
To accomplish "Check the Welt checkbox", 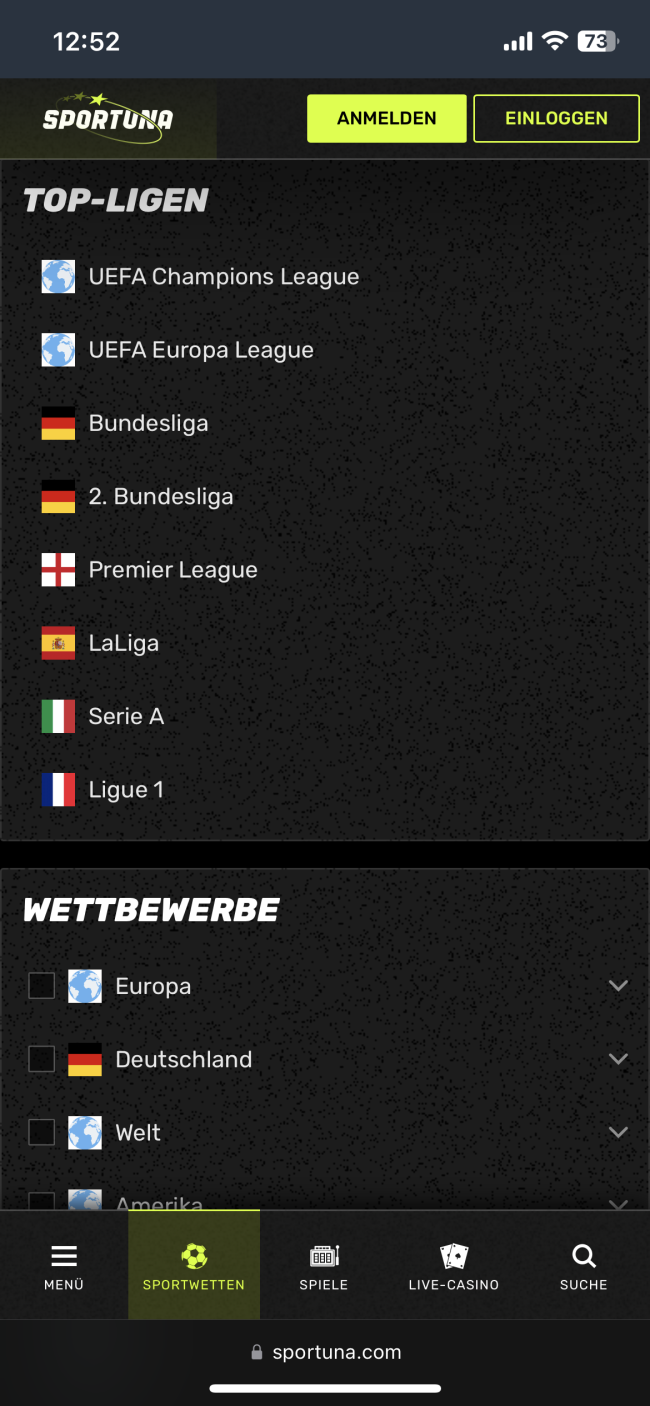I will click(x=41, y=1132).
